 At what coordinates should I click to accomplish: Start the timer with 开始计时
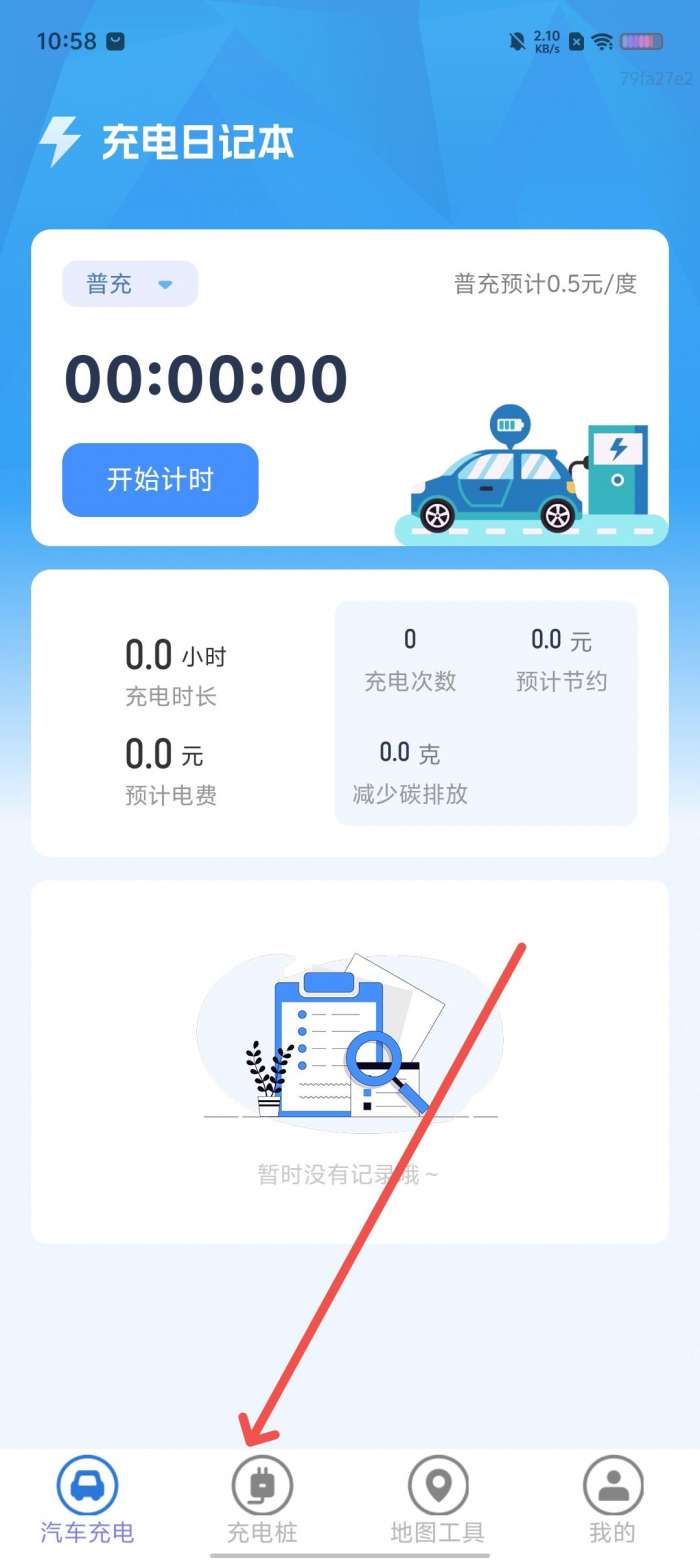point(160,480)
